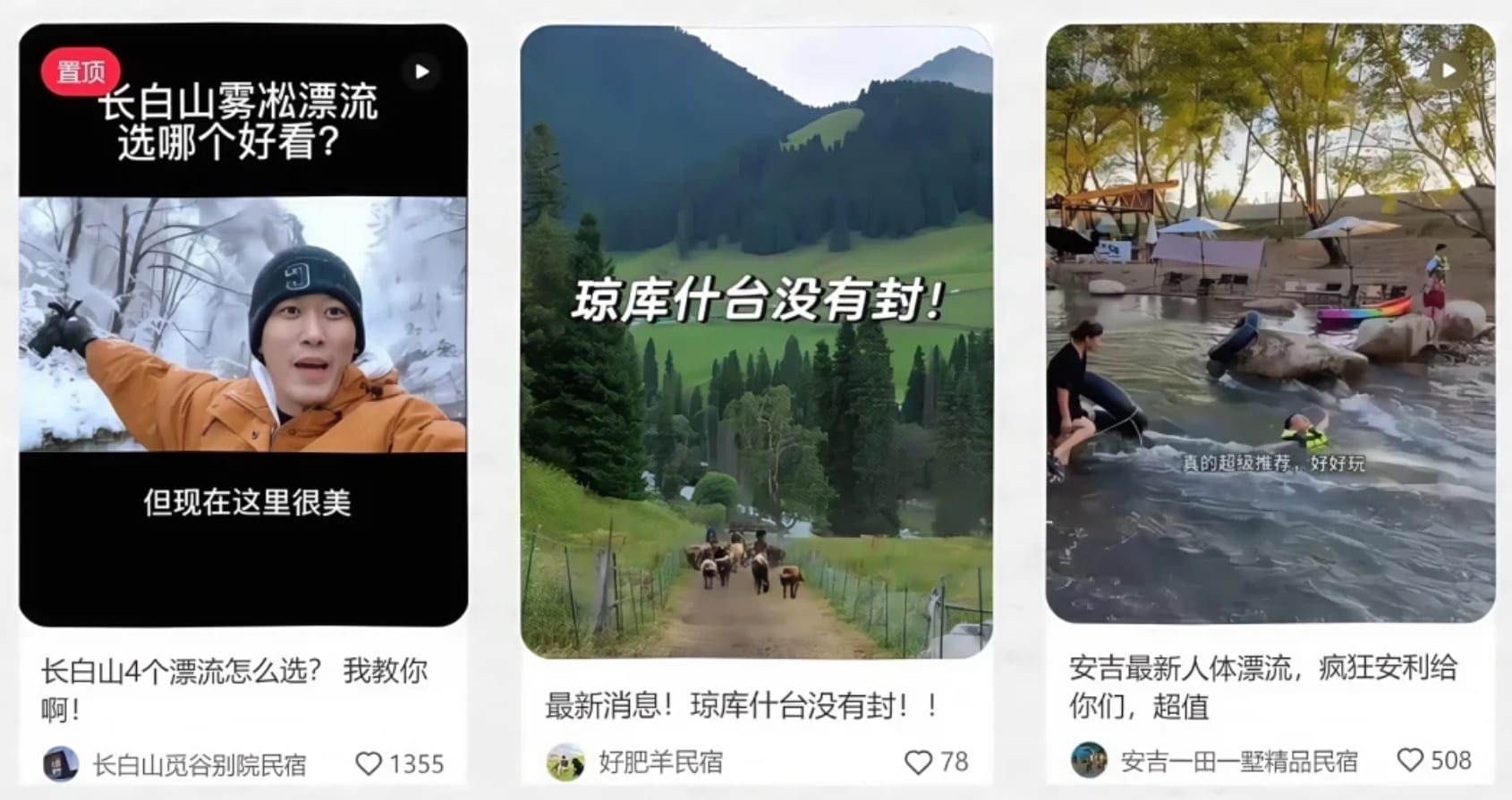Image resolution: width=1512 pixels, height=800 pixels.
Task: Open the 长白山雾凇漂流 video post
Action: tap(242, 324)
